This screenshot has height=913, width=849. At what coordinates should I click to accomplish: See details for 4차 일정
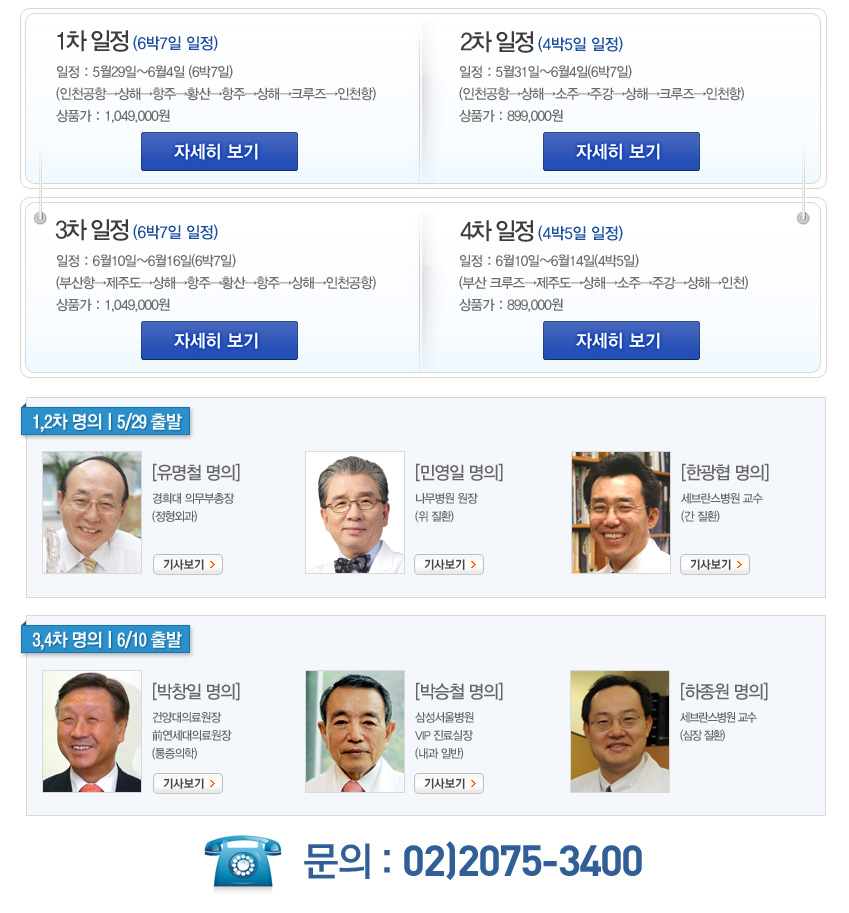tap(621, 341)
